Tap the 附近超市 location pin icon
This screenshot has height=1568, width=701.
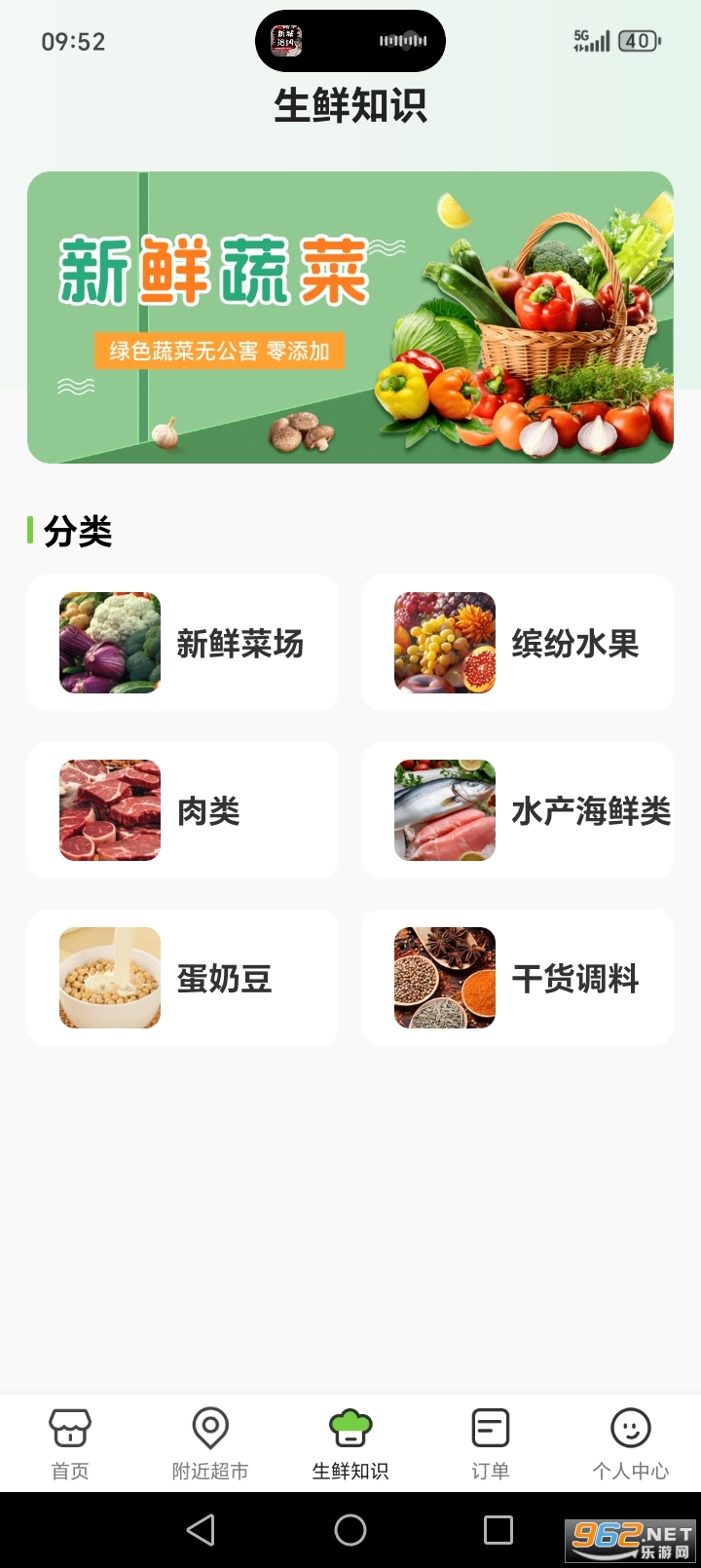tap(209, 1429)
